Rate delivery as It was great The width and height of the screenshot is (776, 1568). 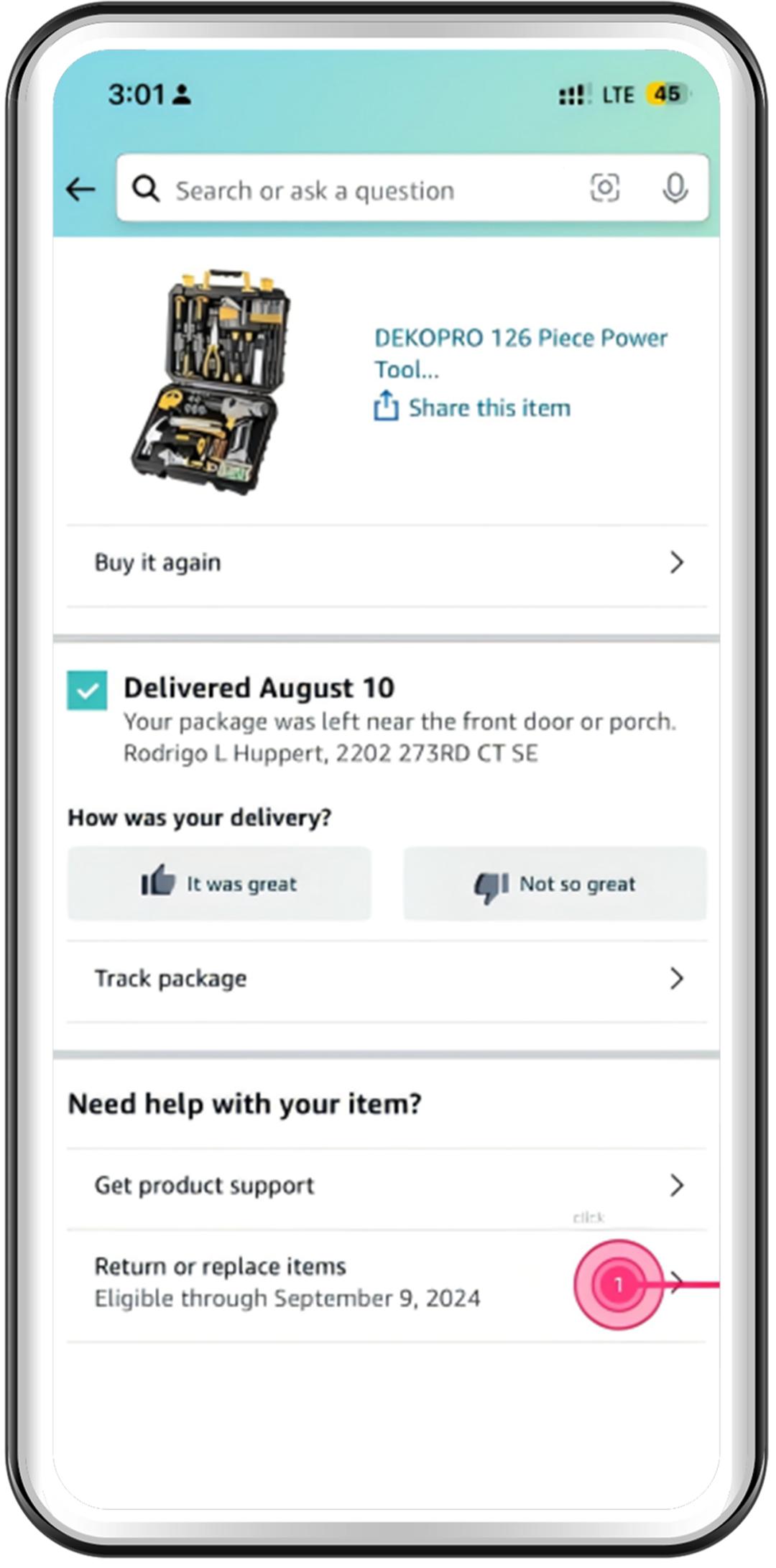[x=219, y=883]
